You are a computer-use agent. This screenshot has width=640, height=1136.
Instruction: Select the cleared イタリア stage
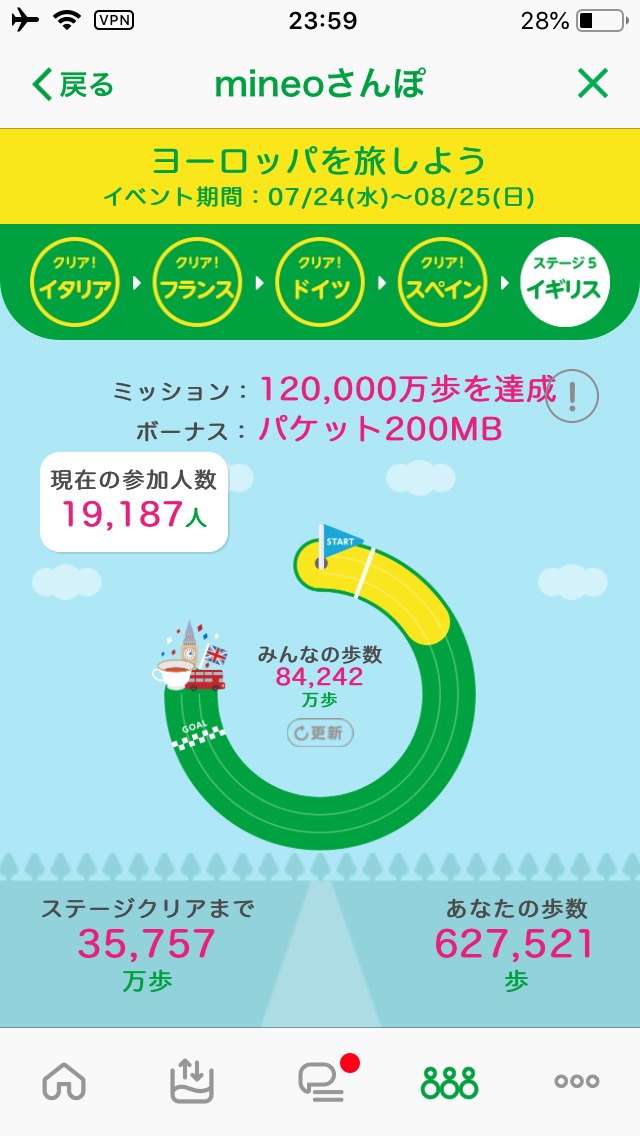[x=74, y=282]
